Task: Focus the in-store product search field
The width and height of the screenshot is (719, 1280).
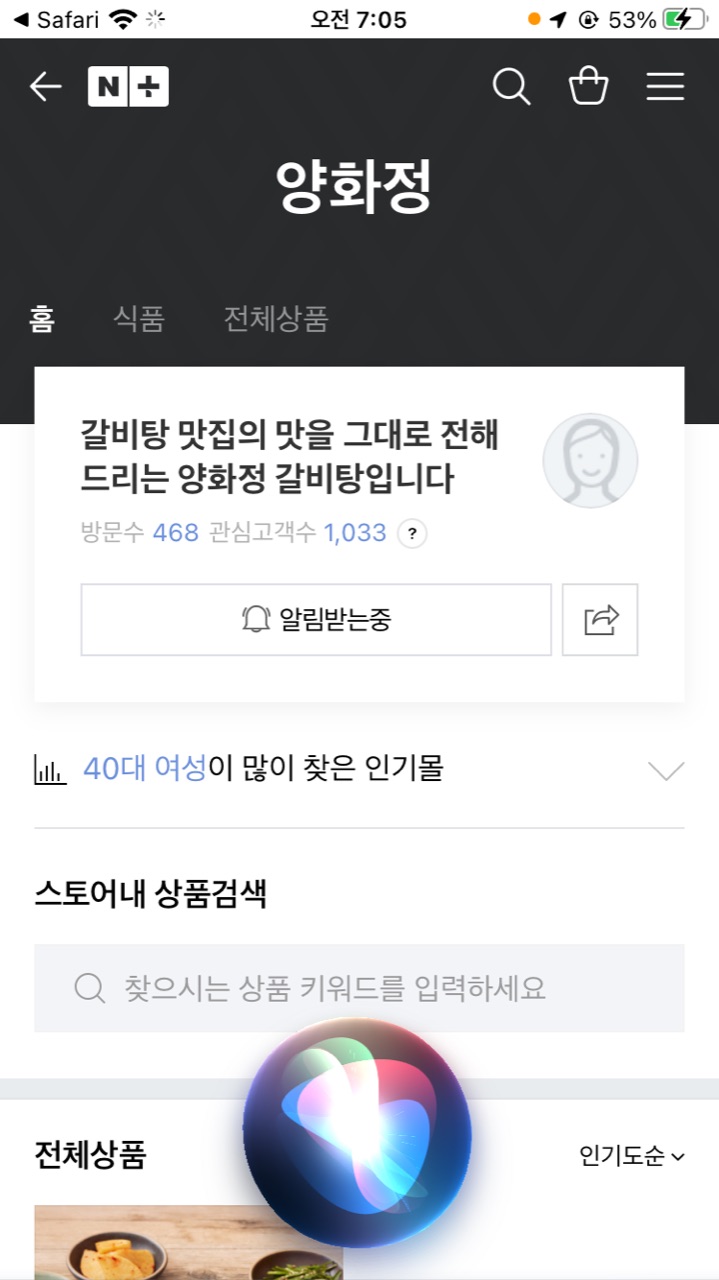Action: click(x=359, y=988)
